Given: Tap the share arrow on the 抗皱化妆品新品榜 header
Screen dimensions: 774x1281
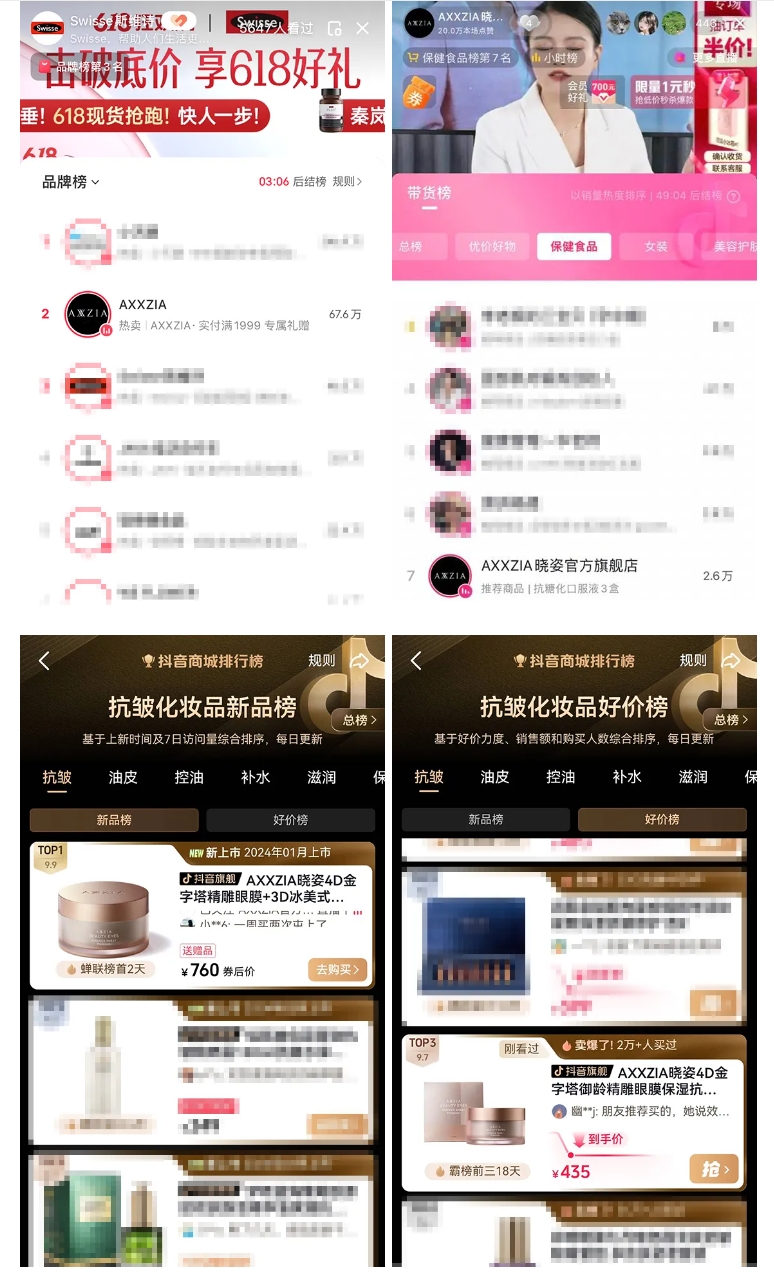Looking at the screenshot, I should click(361, 660).
